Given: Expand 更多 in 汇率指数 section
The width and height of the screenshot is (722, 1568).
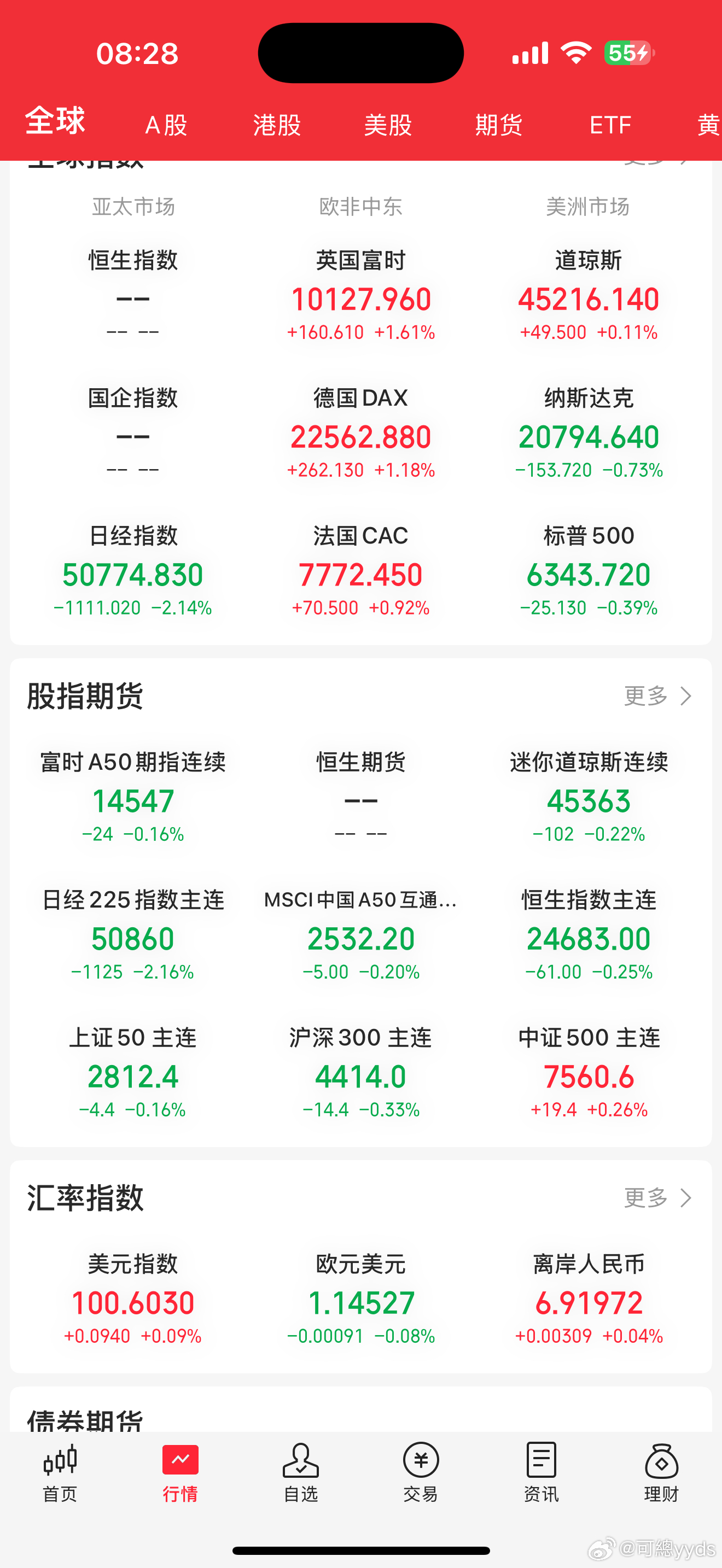Looking at the screenshot, I should tap(656, 1197).
